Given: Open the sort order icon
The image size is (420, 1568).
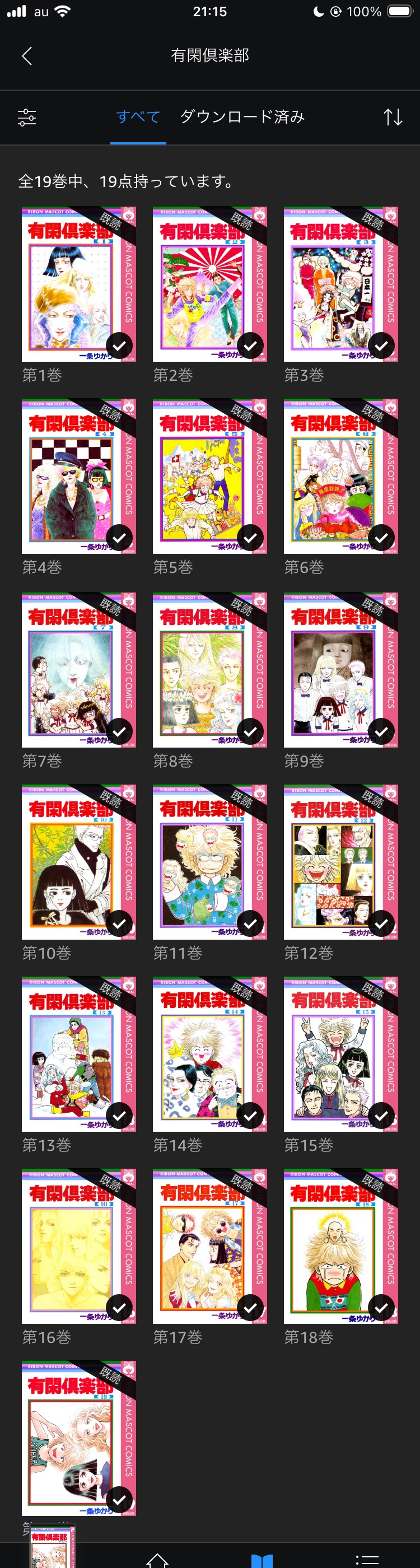Looking at the screenshot, I should pos(393,117).
